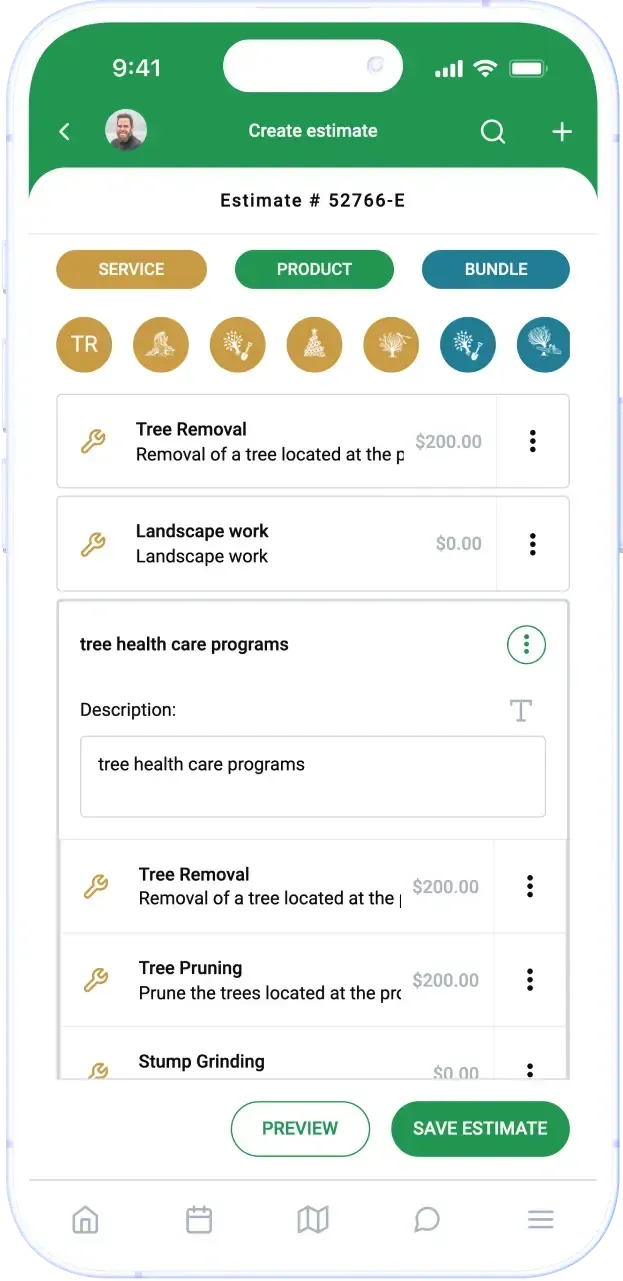Select the PRODUCT chip
Viewport: 623px width, 1281px height.
point(314,269)
